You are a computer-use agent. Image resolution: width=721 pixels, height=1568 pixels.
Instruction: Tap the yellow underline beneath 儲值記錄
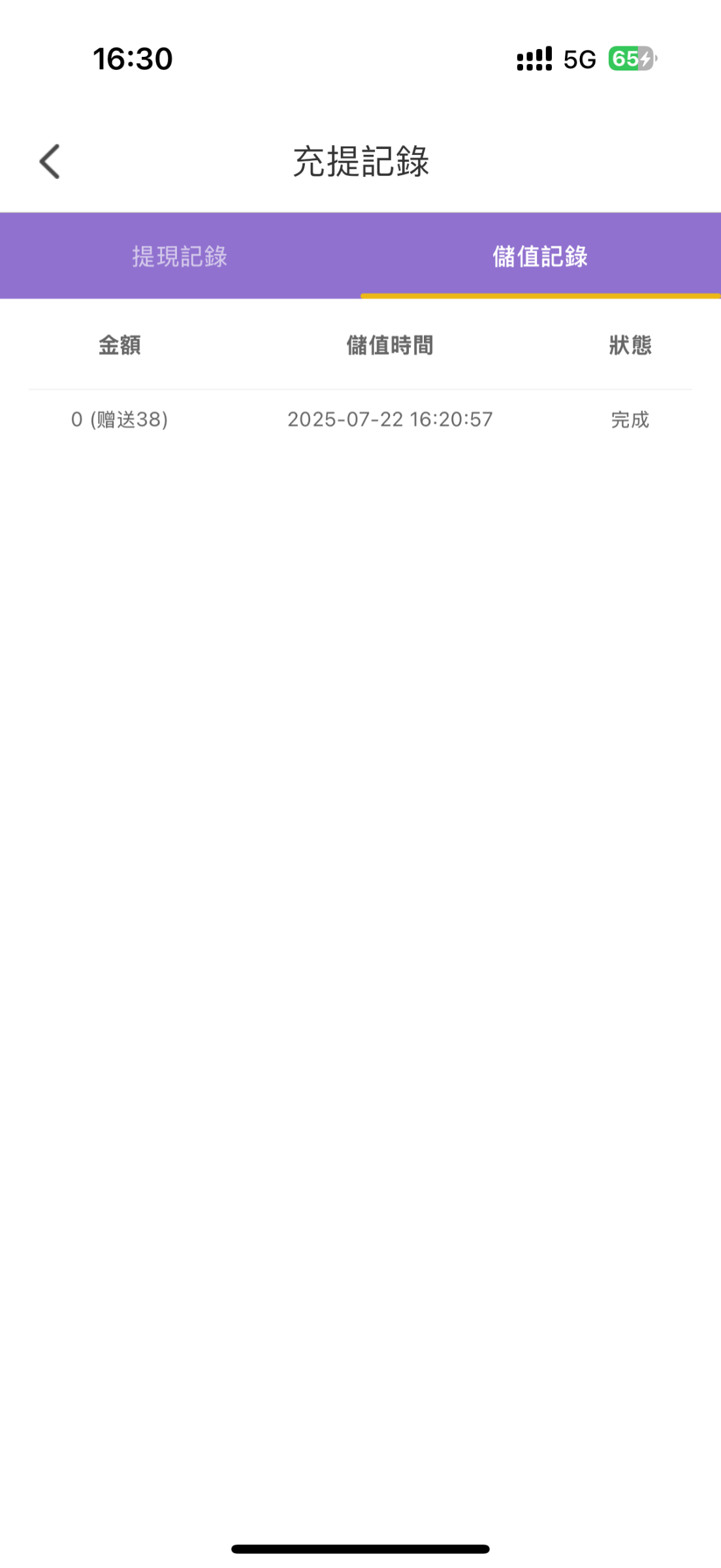click(541, 295)
